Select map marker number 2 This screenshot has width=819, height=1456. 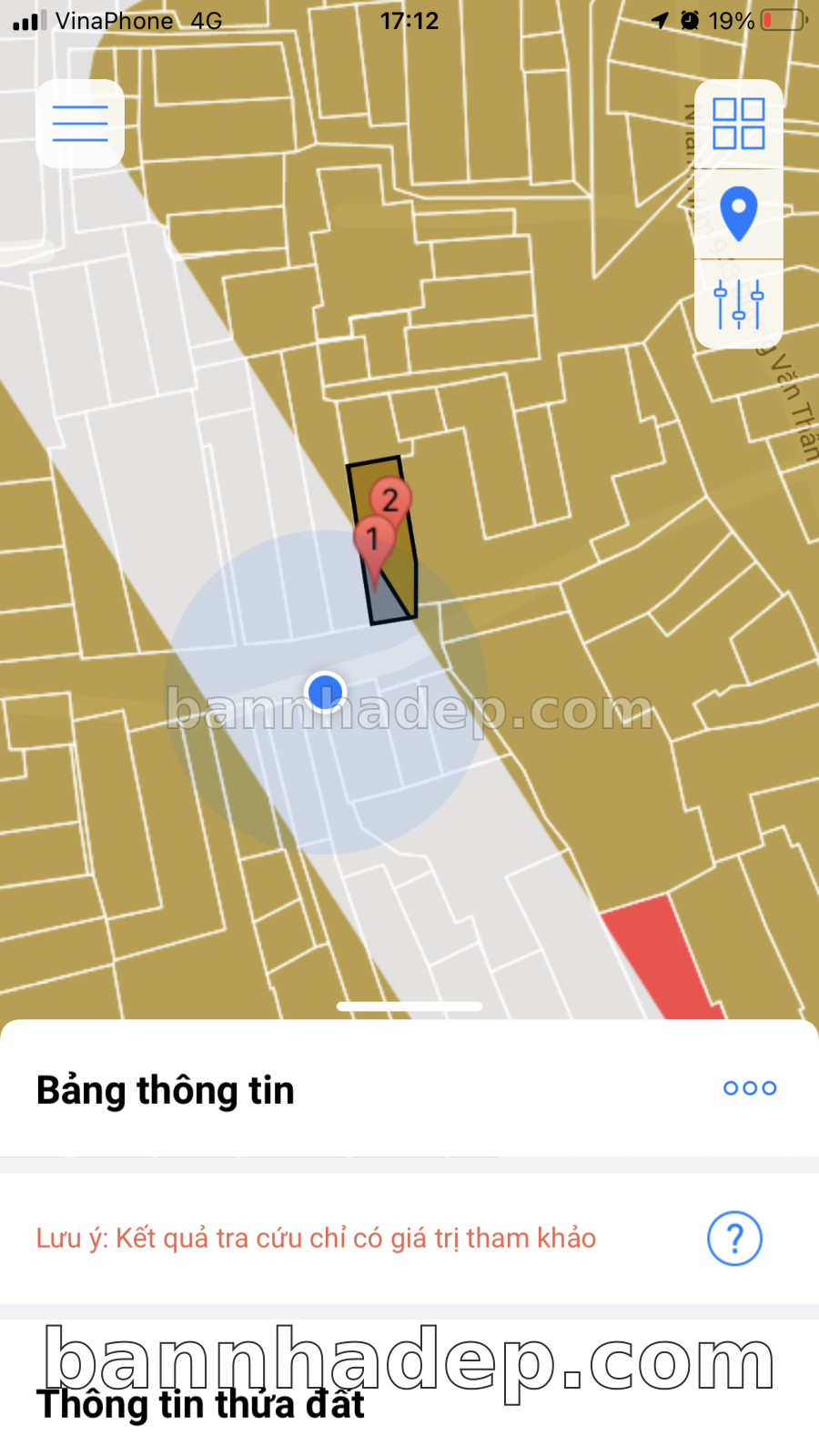(391, 497)
